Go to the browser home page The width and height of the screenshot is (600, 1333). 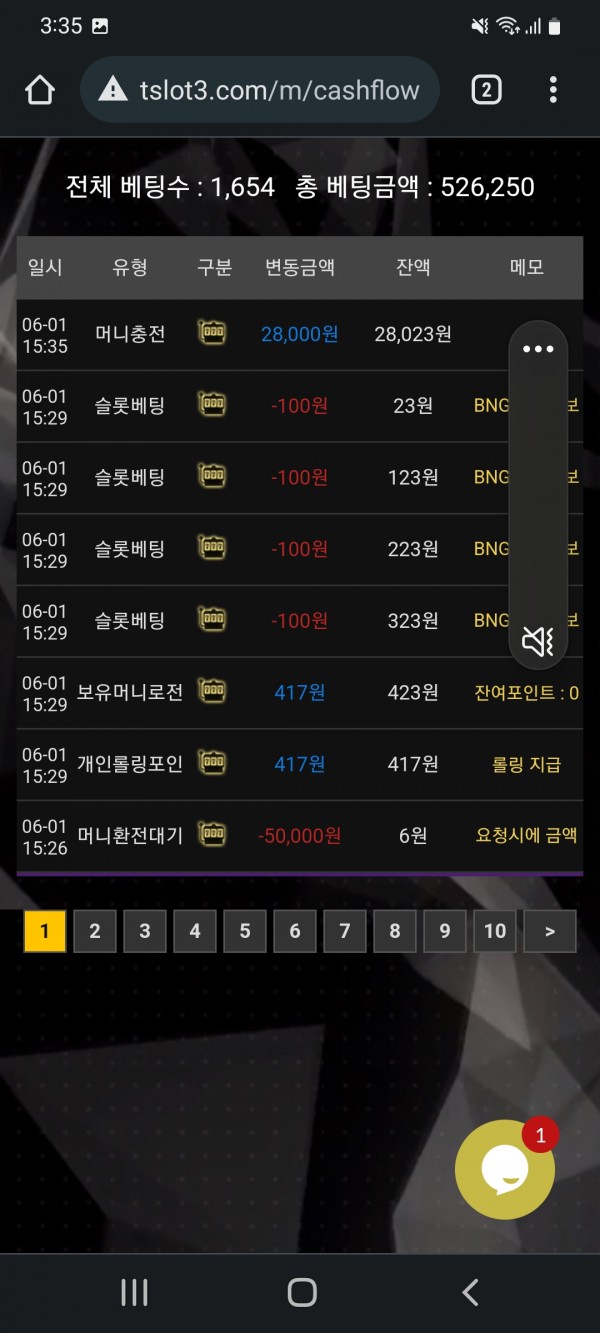(x=40, y=91)
